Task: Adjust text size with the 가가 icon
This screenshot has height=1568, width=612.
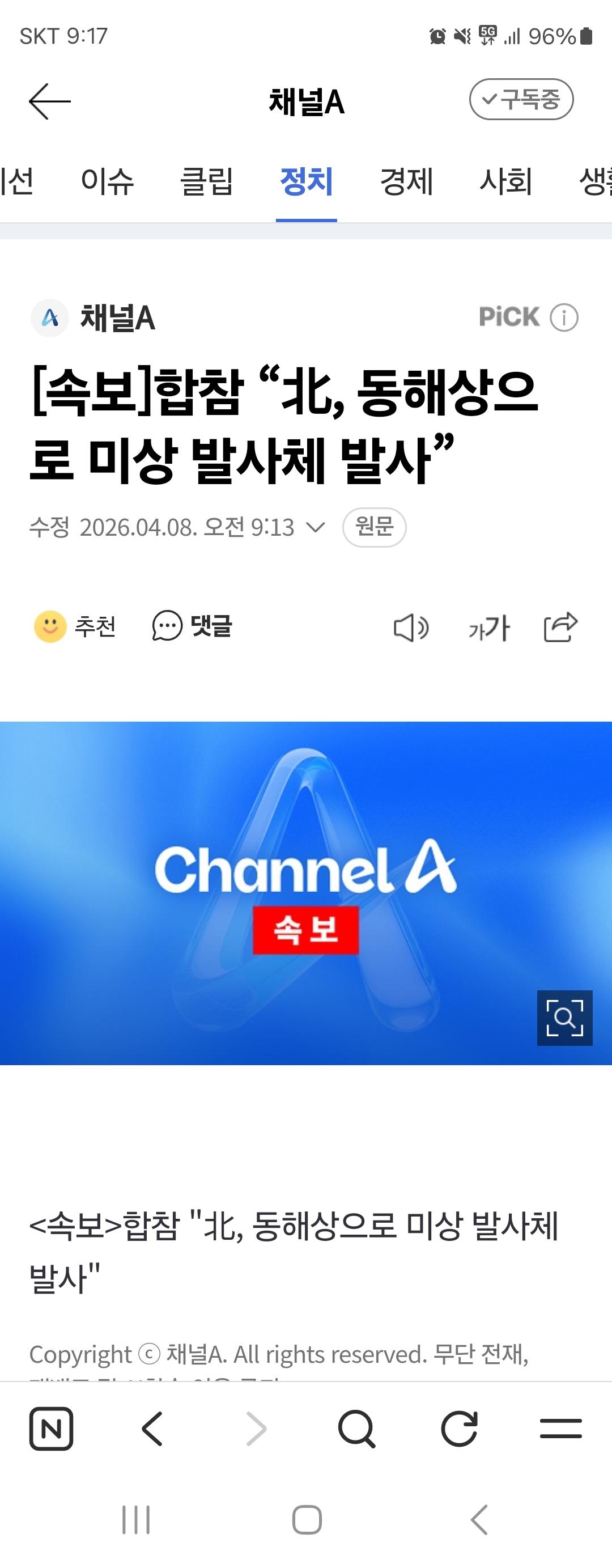Action: click(x=488, y=628)
